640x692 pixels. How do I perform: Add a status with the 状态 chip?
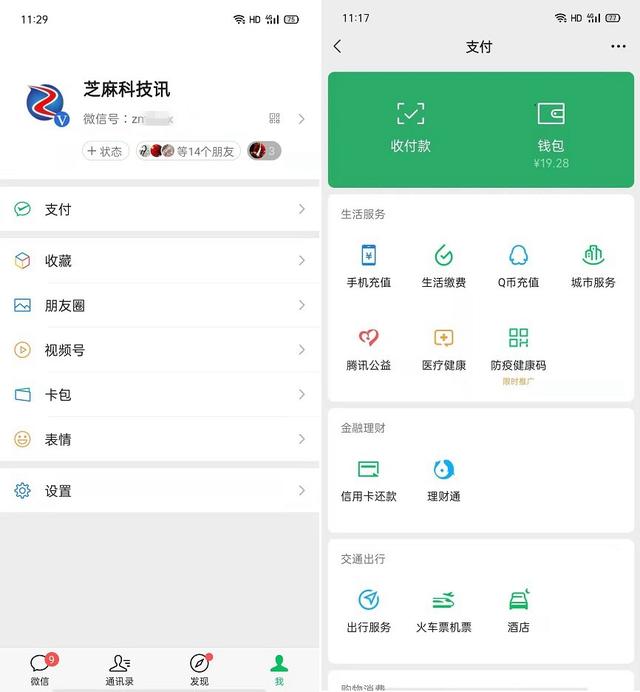click(x=106, y=151)
